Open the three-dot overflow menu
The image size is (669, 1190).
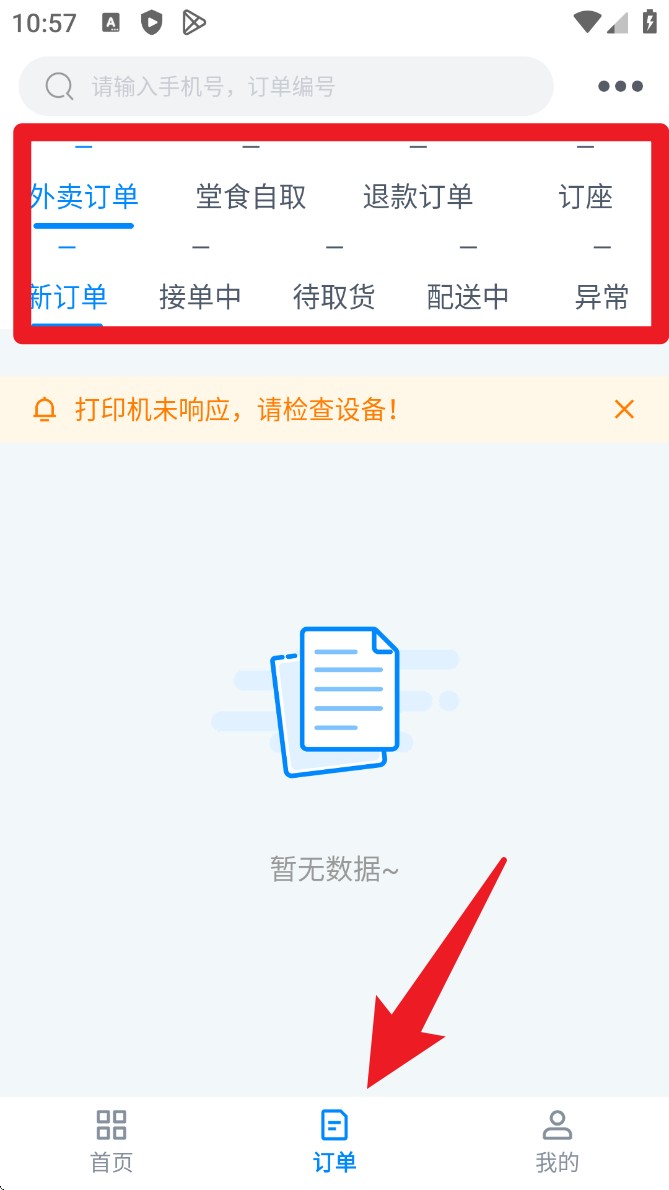(x=620, y=87)
